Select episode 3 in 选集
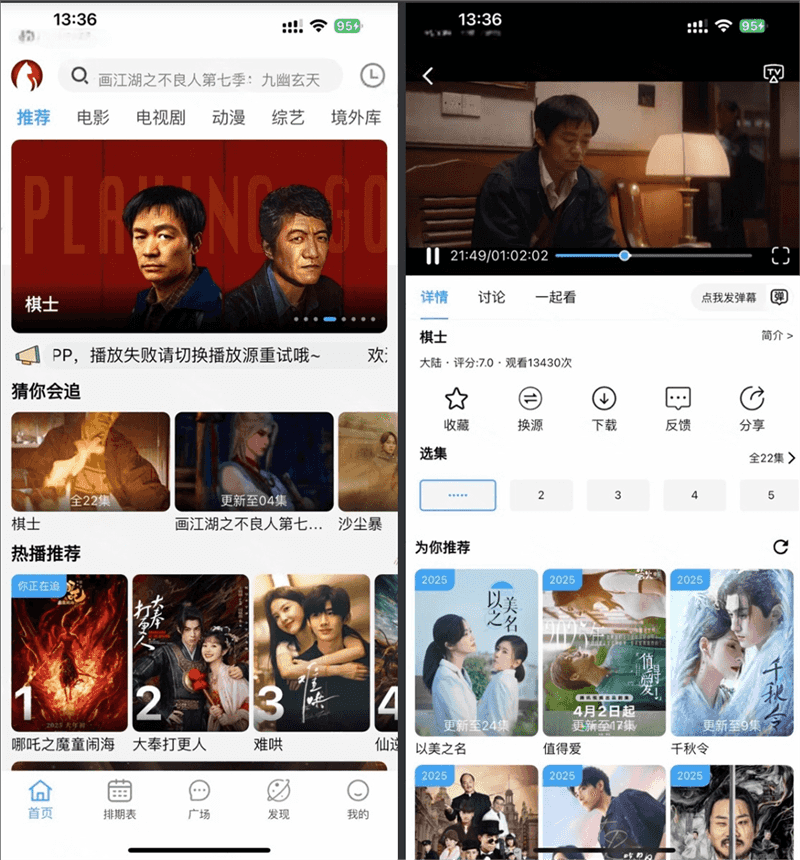Image resolution: width=800 pixels, height=860 pixels. 617,495
